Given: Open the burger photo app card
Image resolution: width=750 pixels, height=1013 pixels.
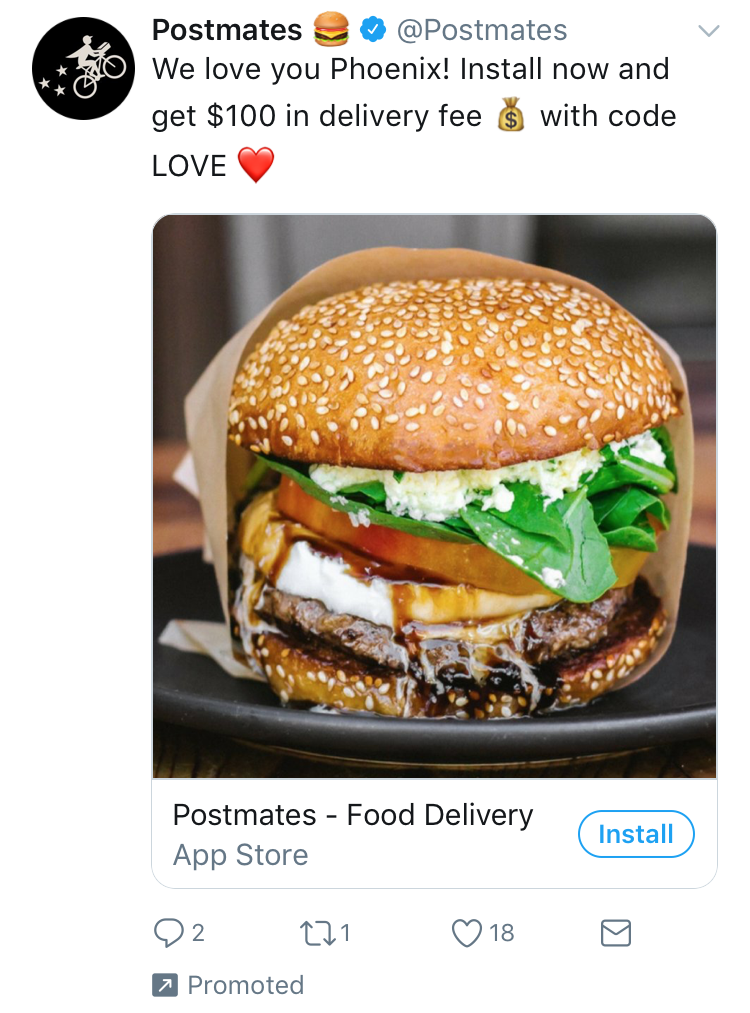Looking at the screenshot, I should pyautogui.click(x=434, y=497).
